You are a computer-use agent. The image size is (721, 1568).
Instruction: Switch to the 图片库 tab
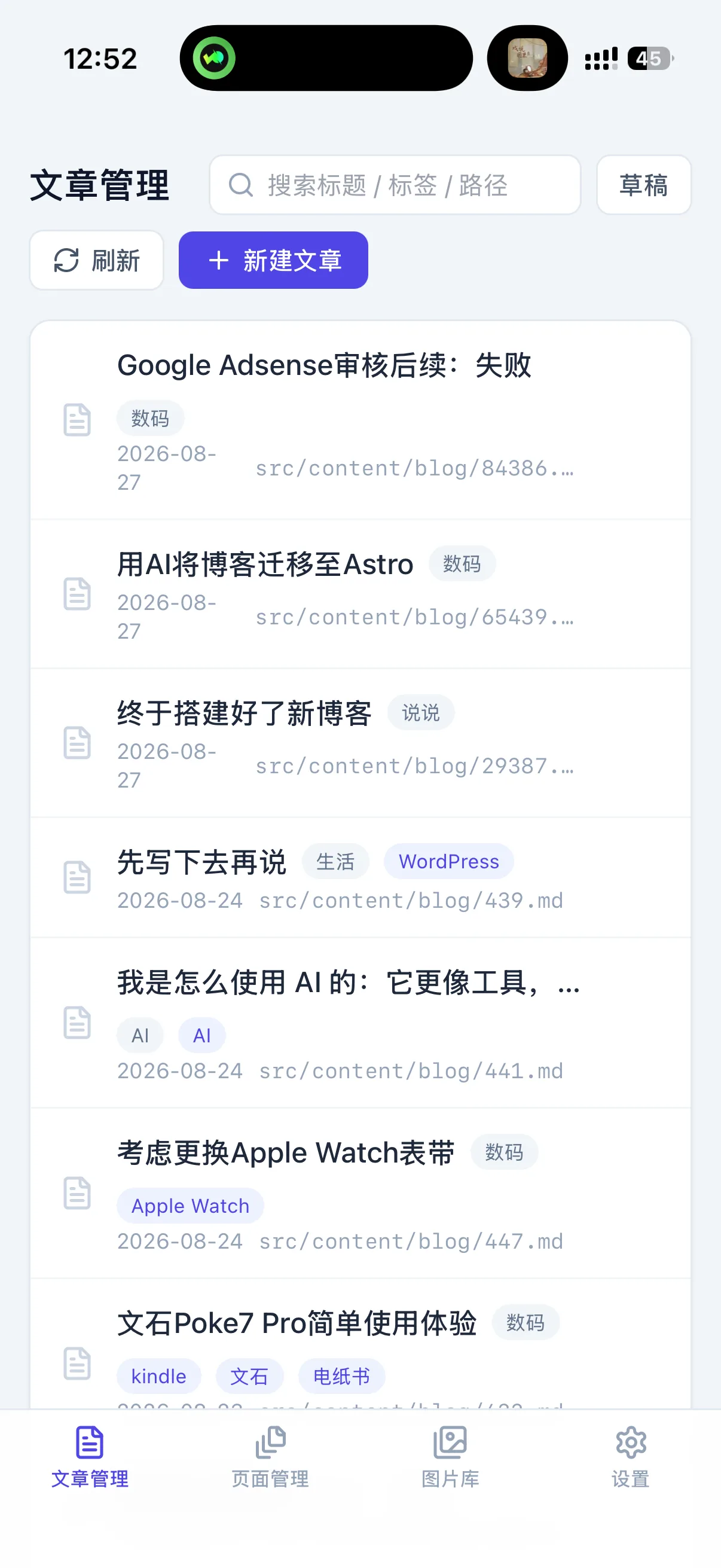pos(450,1458)
